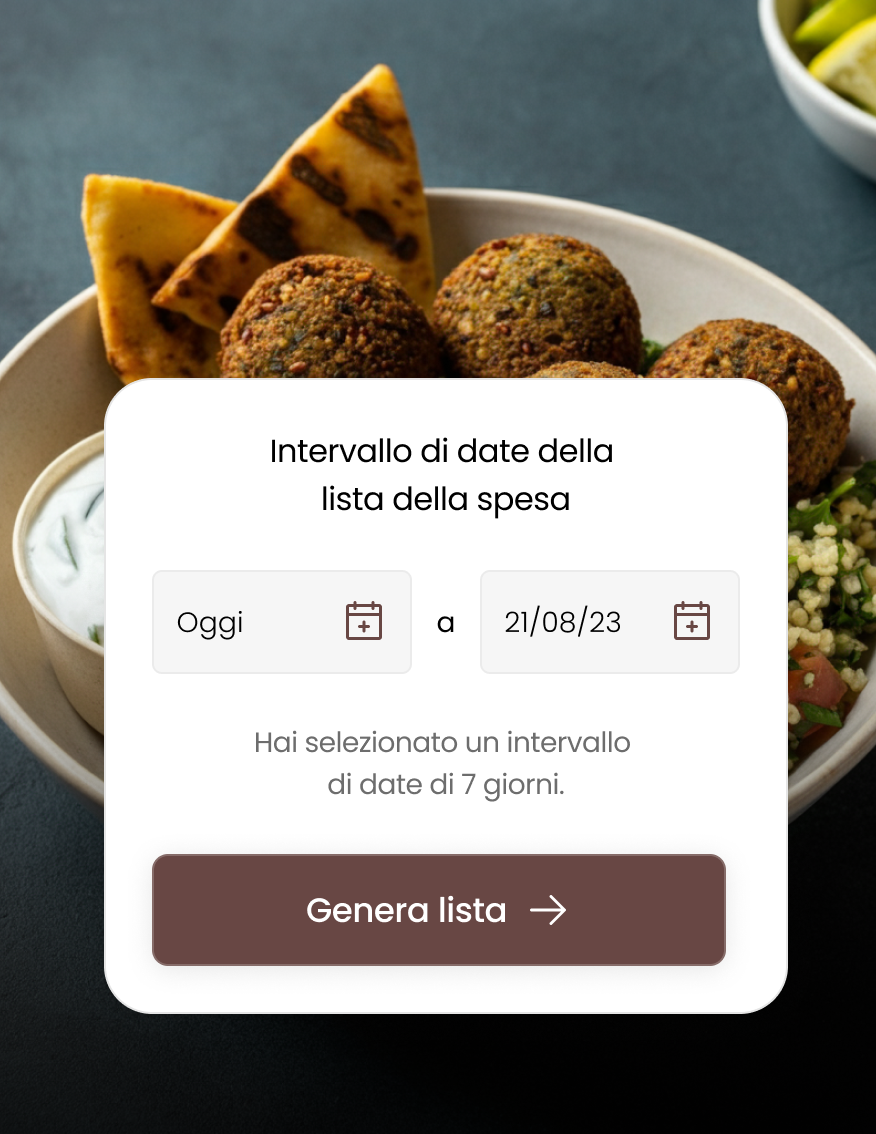Click the arrow icon inside the Genera lista button
Image resolution: width=876 pixels, height=1134 pixels.
click(549, 910)
